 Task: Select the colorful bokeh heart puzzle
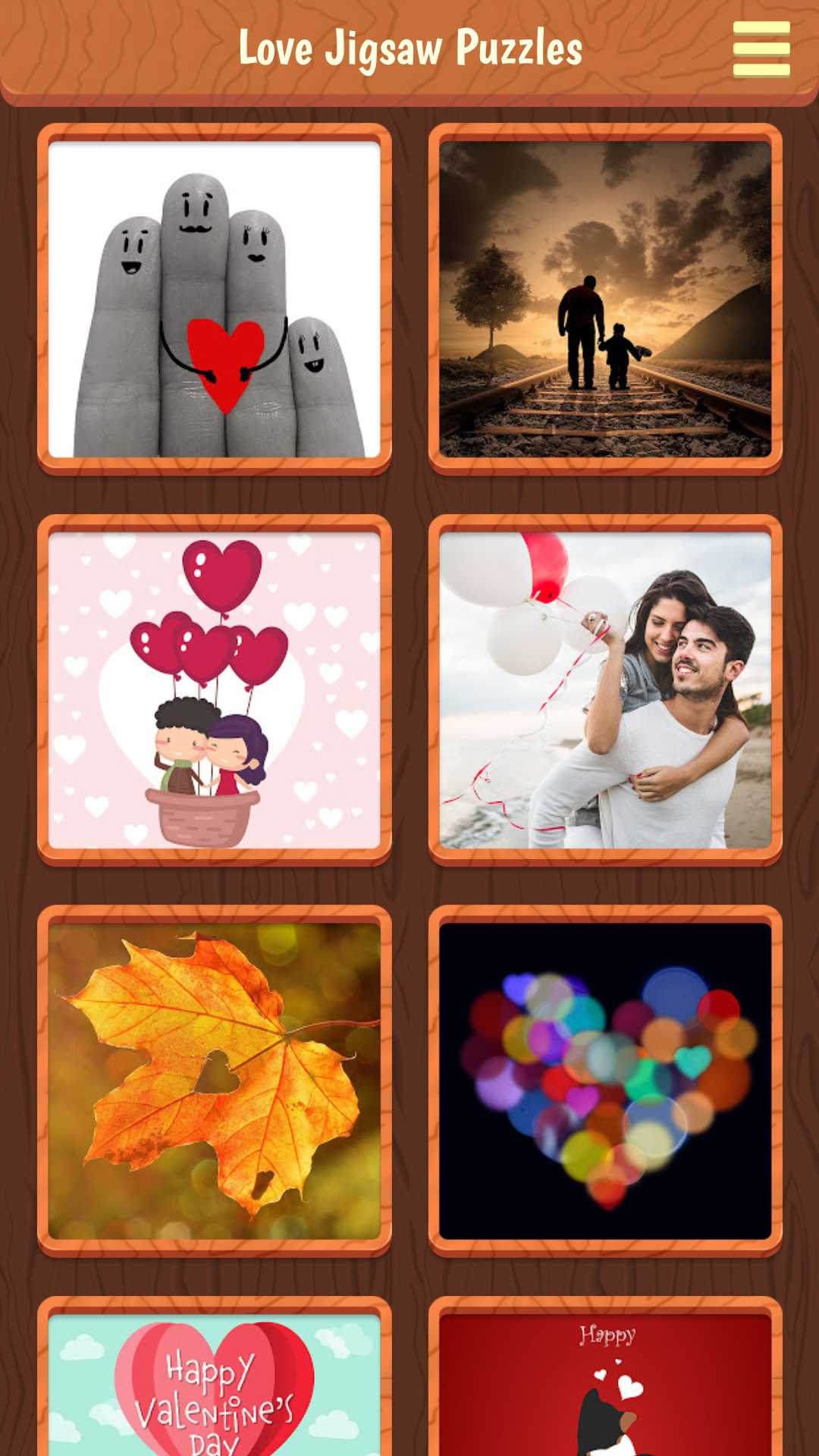tap(605, 1081)
